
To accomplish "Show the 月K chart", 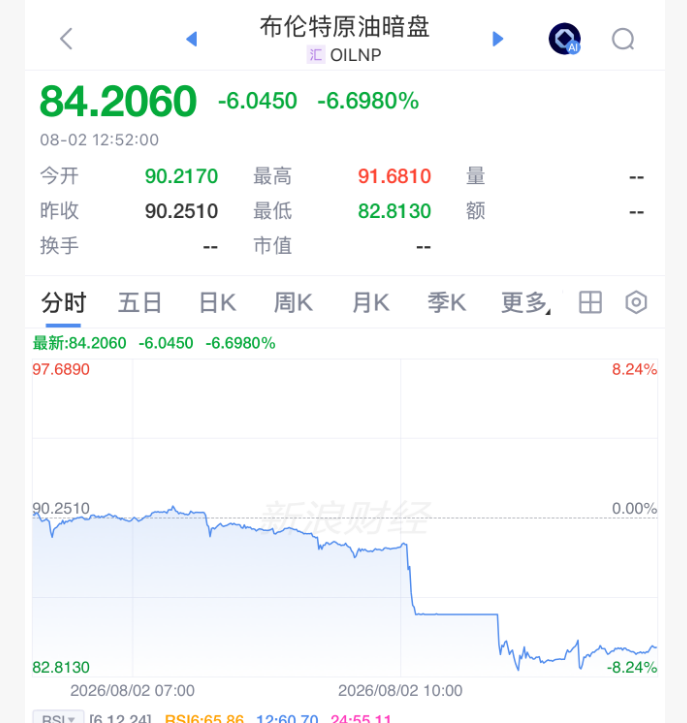I will point(371,303).
